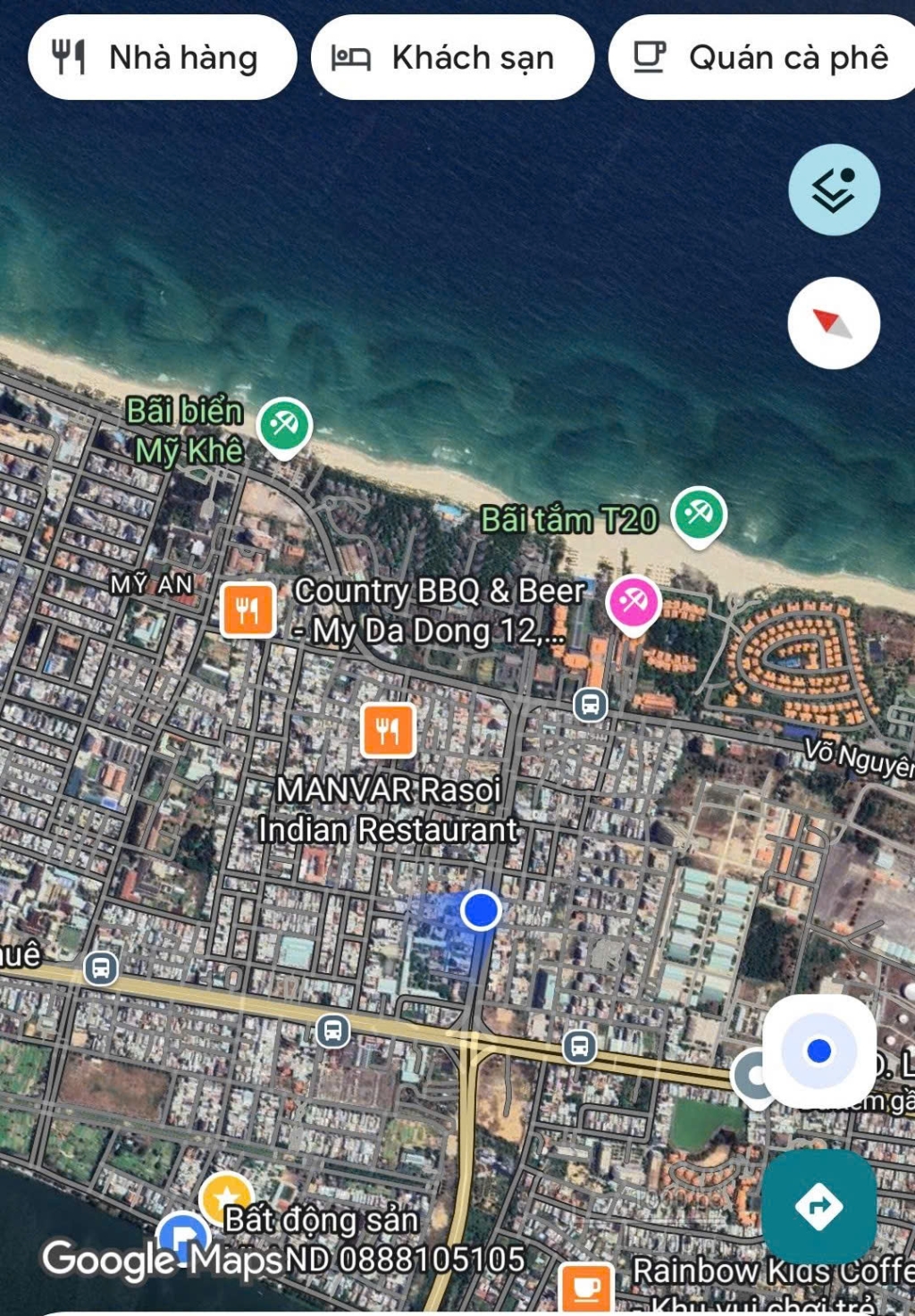Open the Bãi tắm T20 beach pin
The image size is (915, 1316).
(x=699, y=515)
